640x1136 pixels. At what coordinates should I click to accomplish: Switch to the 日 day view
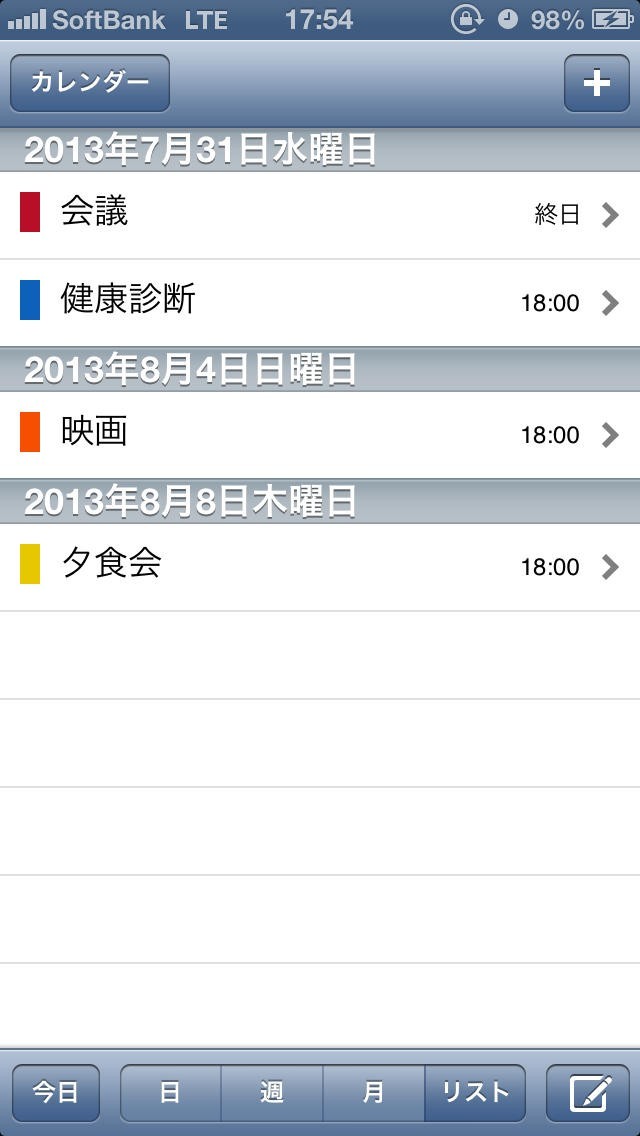[171, 1093]
